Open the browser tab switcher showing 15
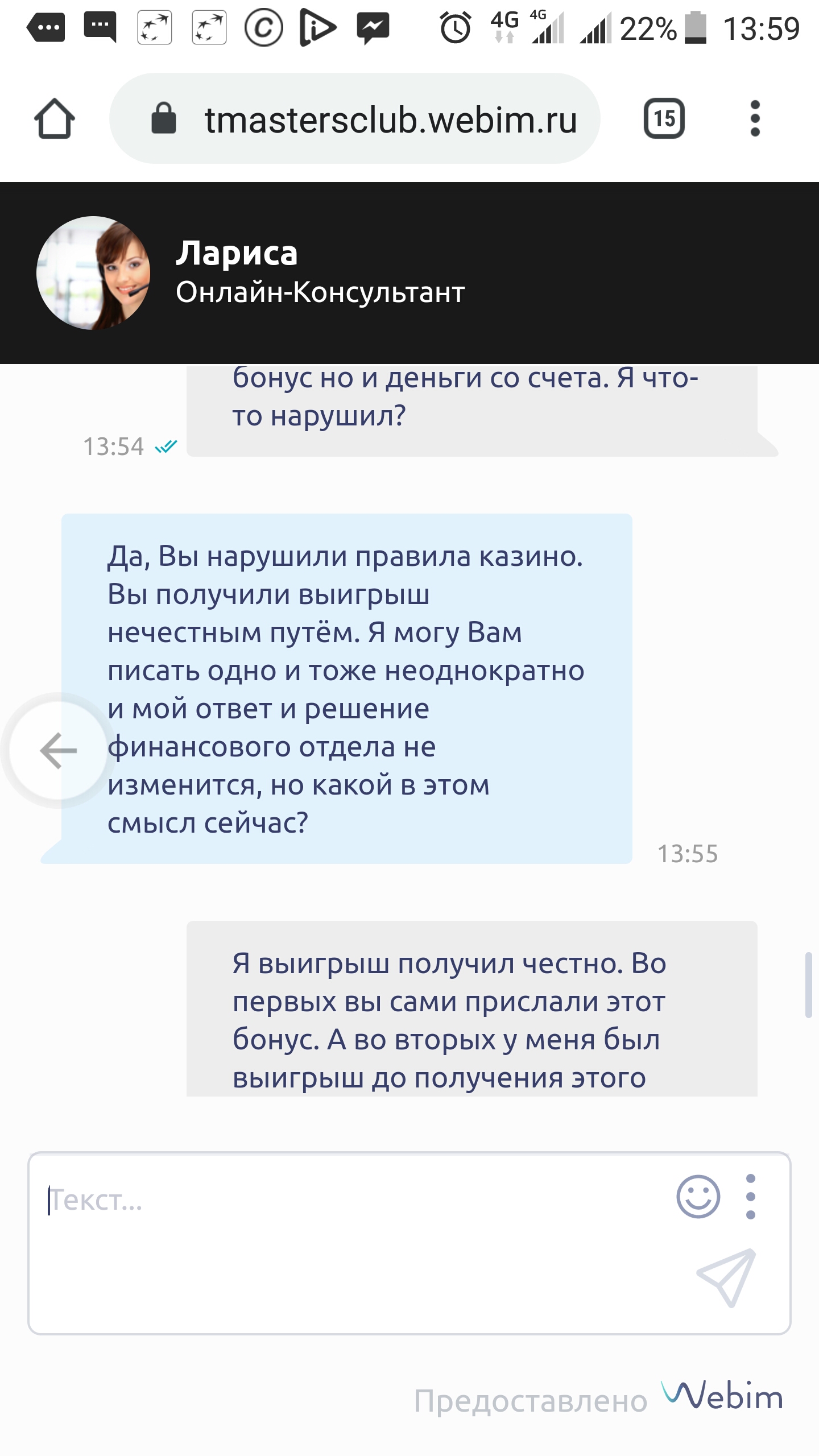Image resolution: width=819 pixels, height=1456 pixels. click(x=664, y=118)
